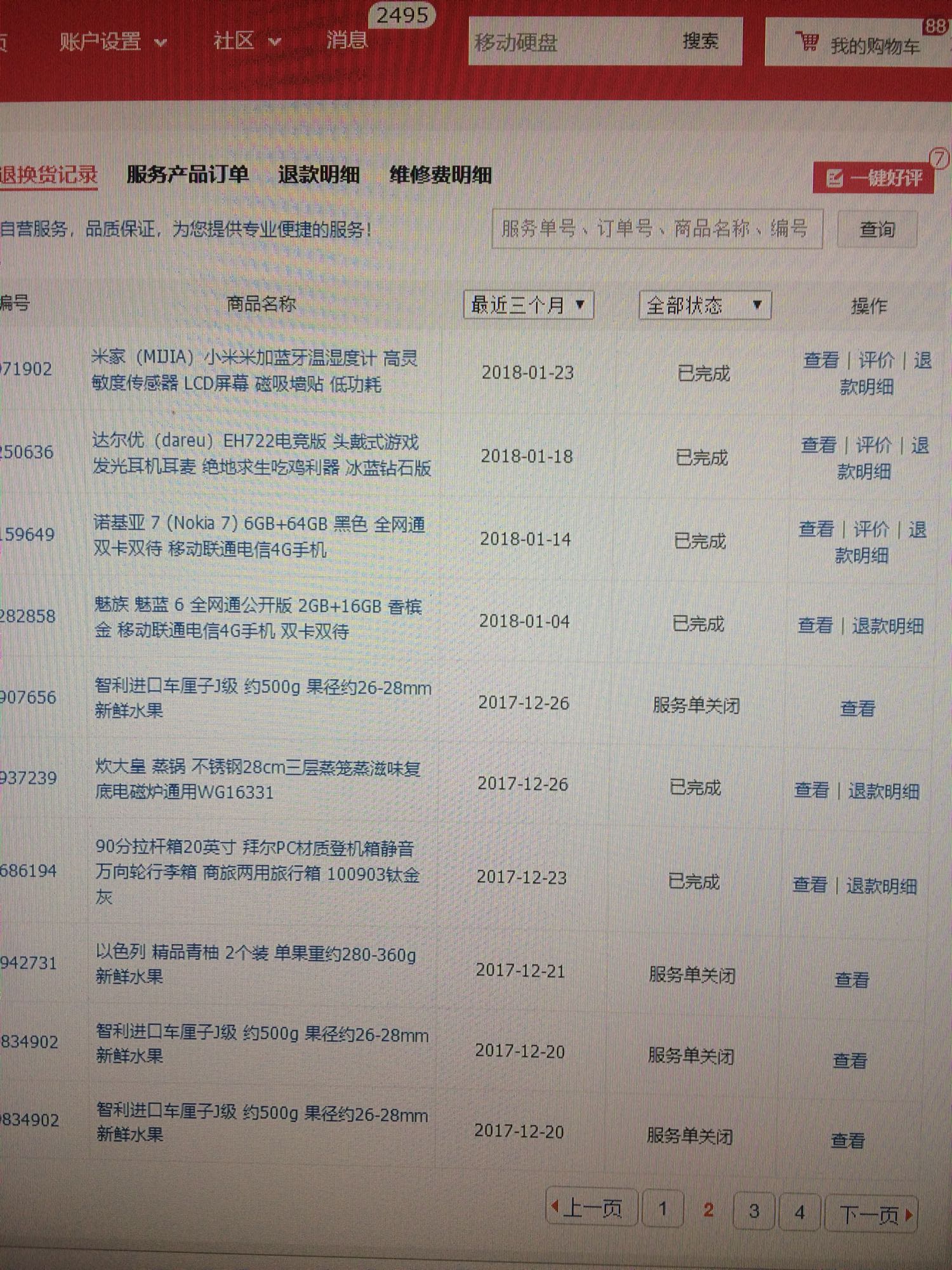The width and height of the screenshot is (952, 1270).
Task: Open 消息 notifications
Action: [347, 40]
